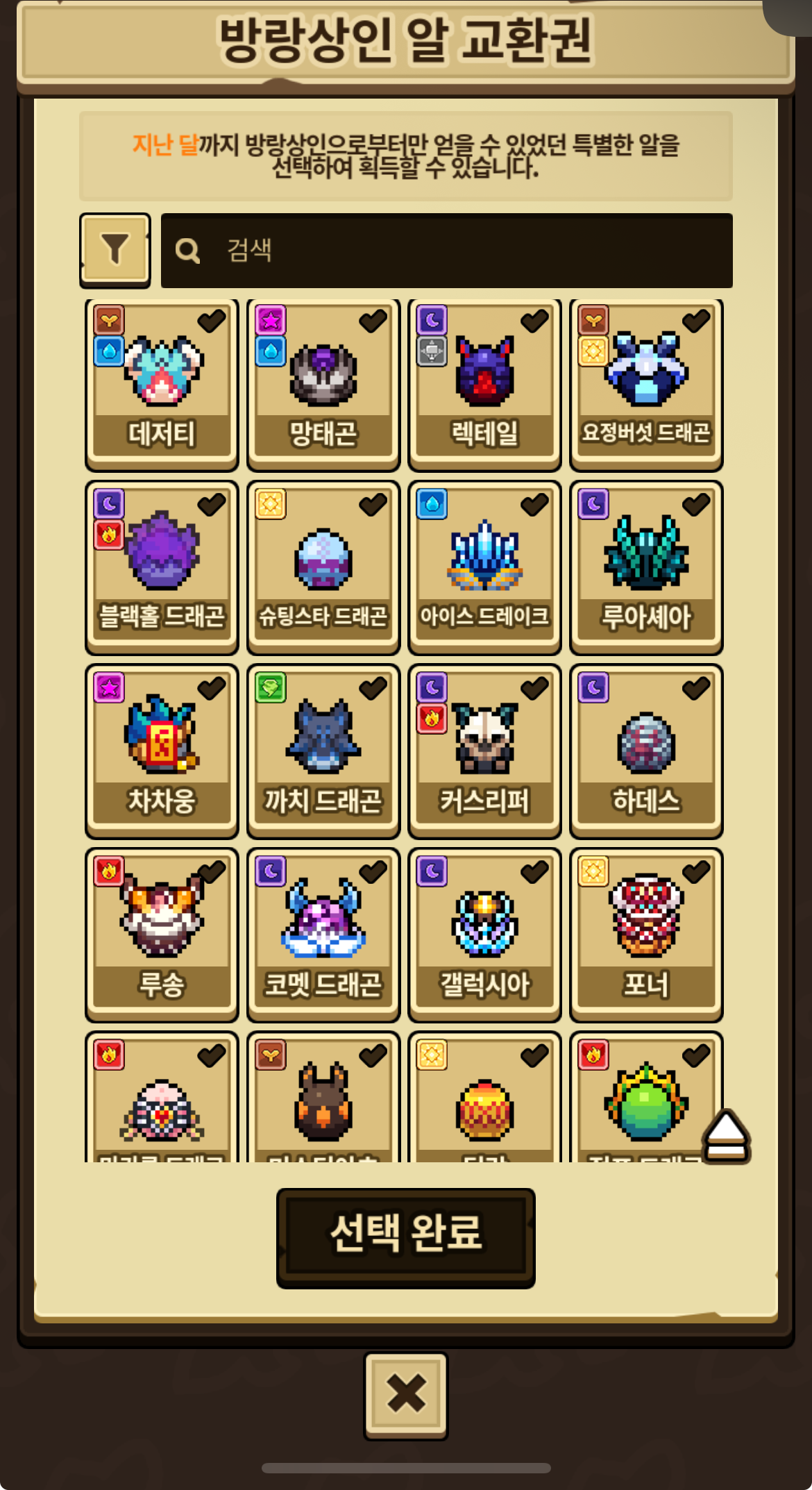Select the 포너 egg card
Image resolution: width=812 pixels, height=1490 pixels.
pos(646,935)
